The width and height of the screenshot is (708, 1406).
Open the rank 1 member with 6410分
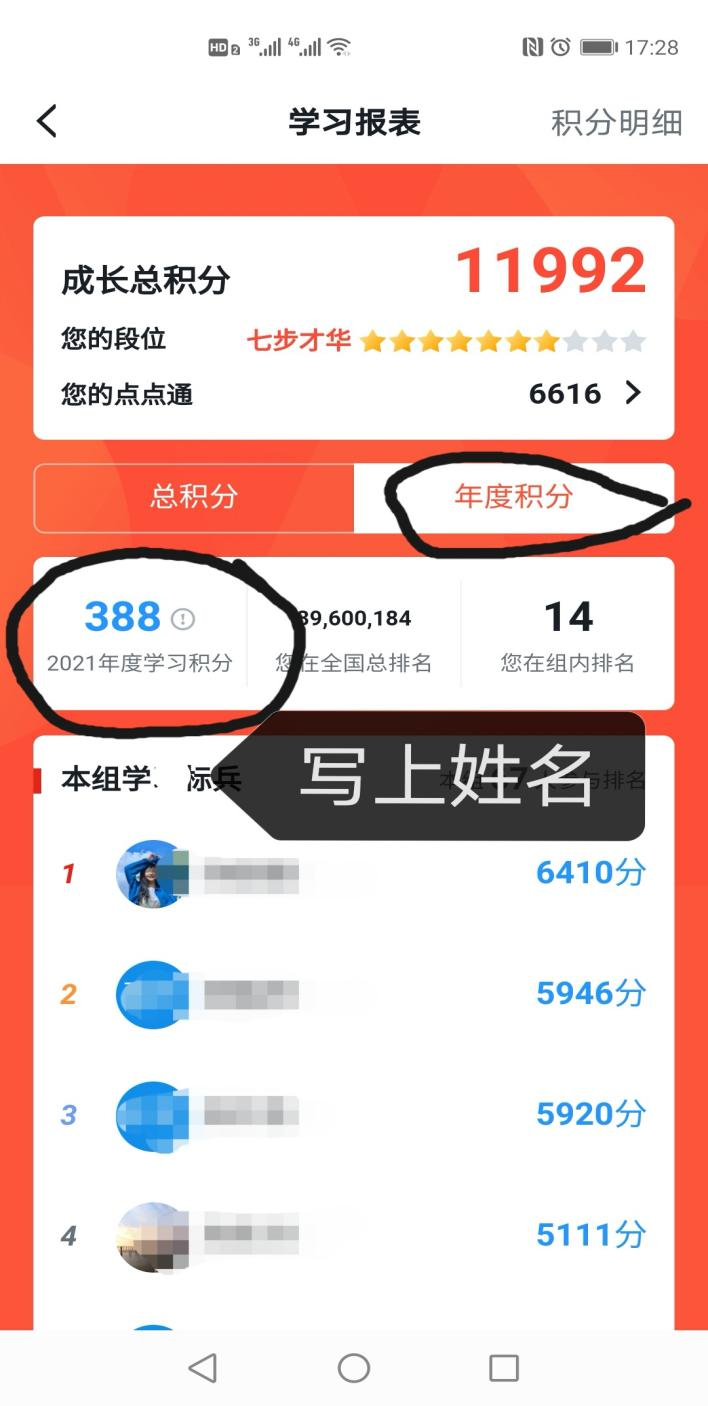click(353, 873)
